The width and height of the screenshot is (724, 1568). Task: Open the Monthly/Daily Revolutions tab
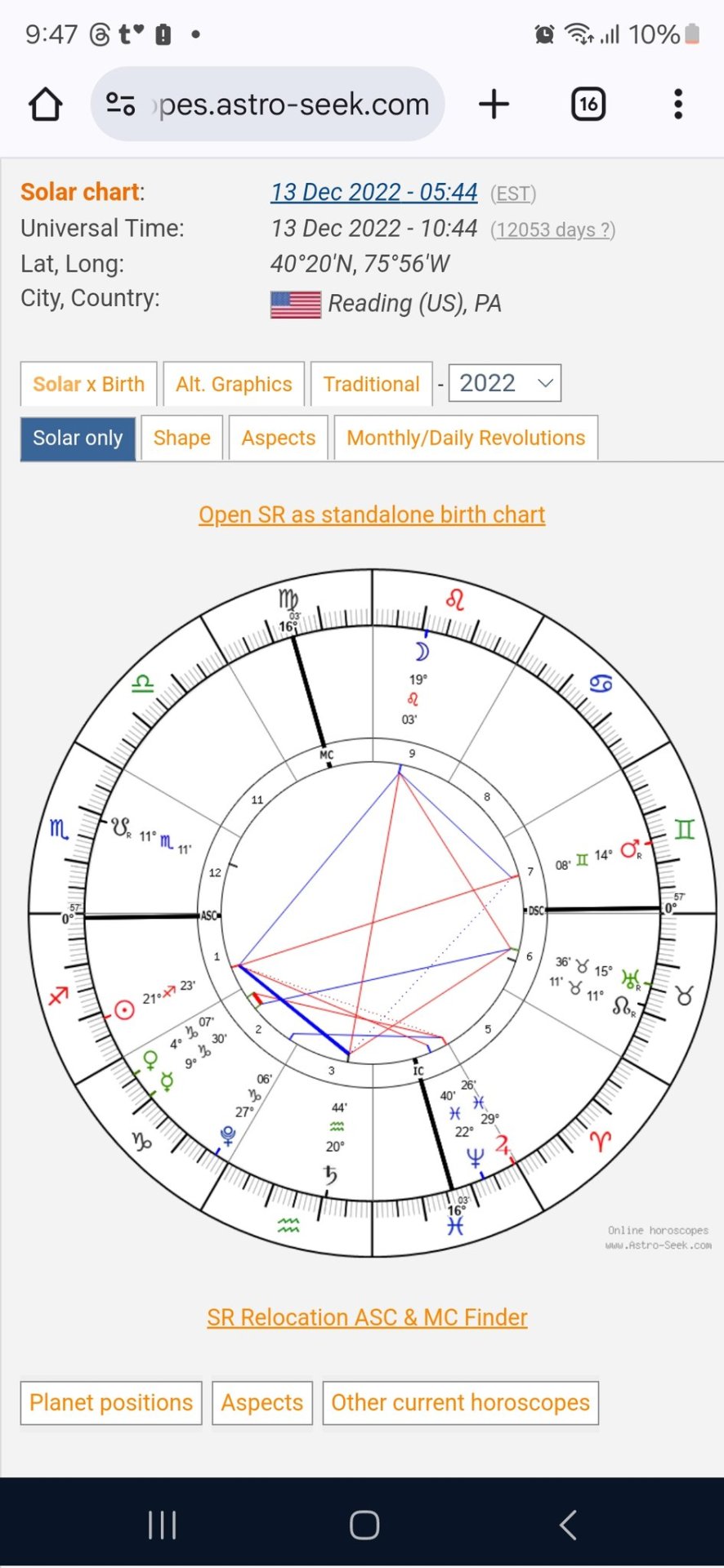coord(466,438)
